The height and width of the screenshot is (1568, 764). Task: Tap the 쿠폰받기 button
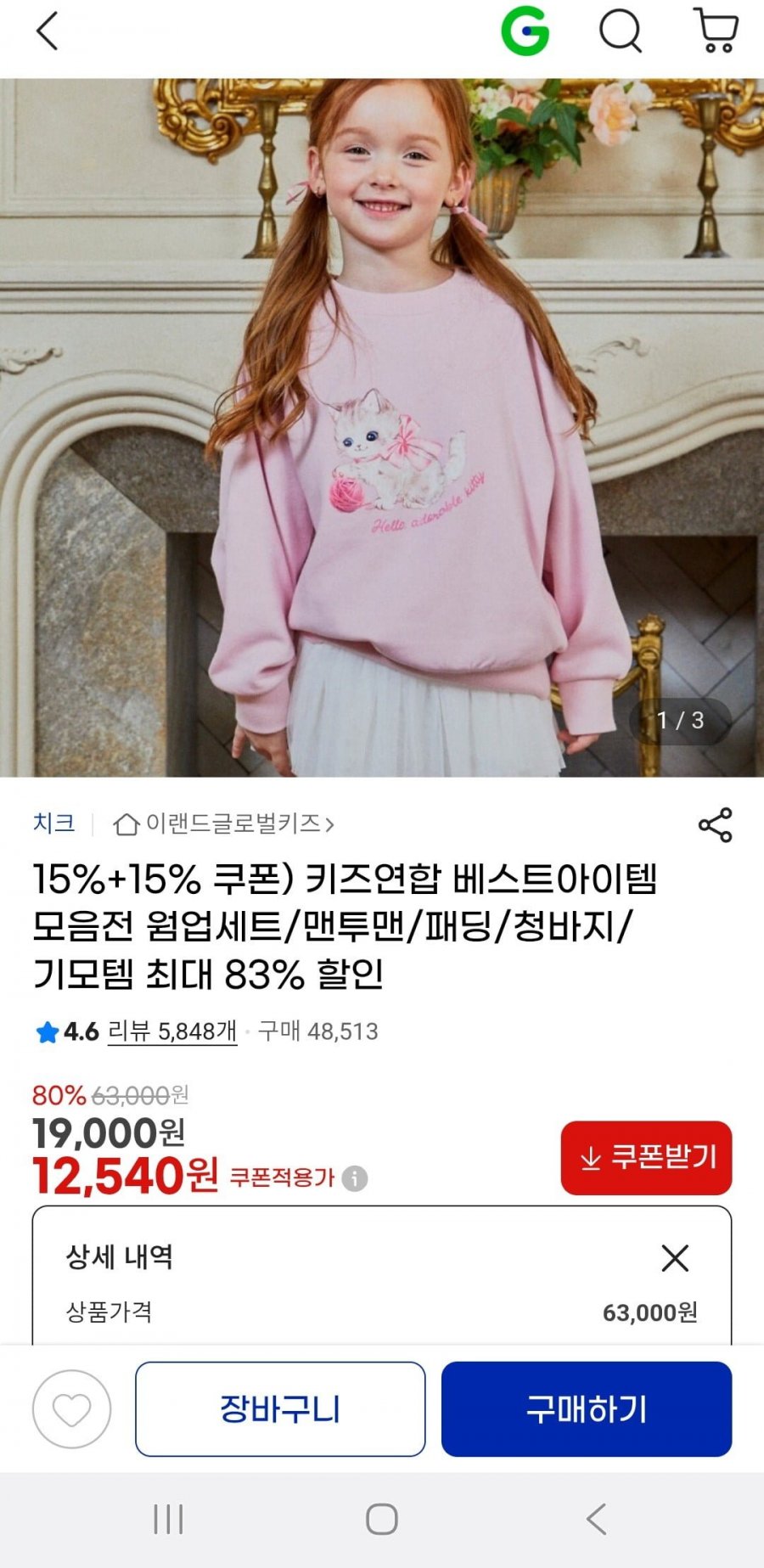(x=646, y=1157)
